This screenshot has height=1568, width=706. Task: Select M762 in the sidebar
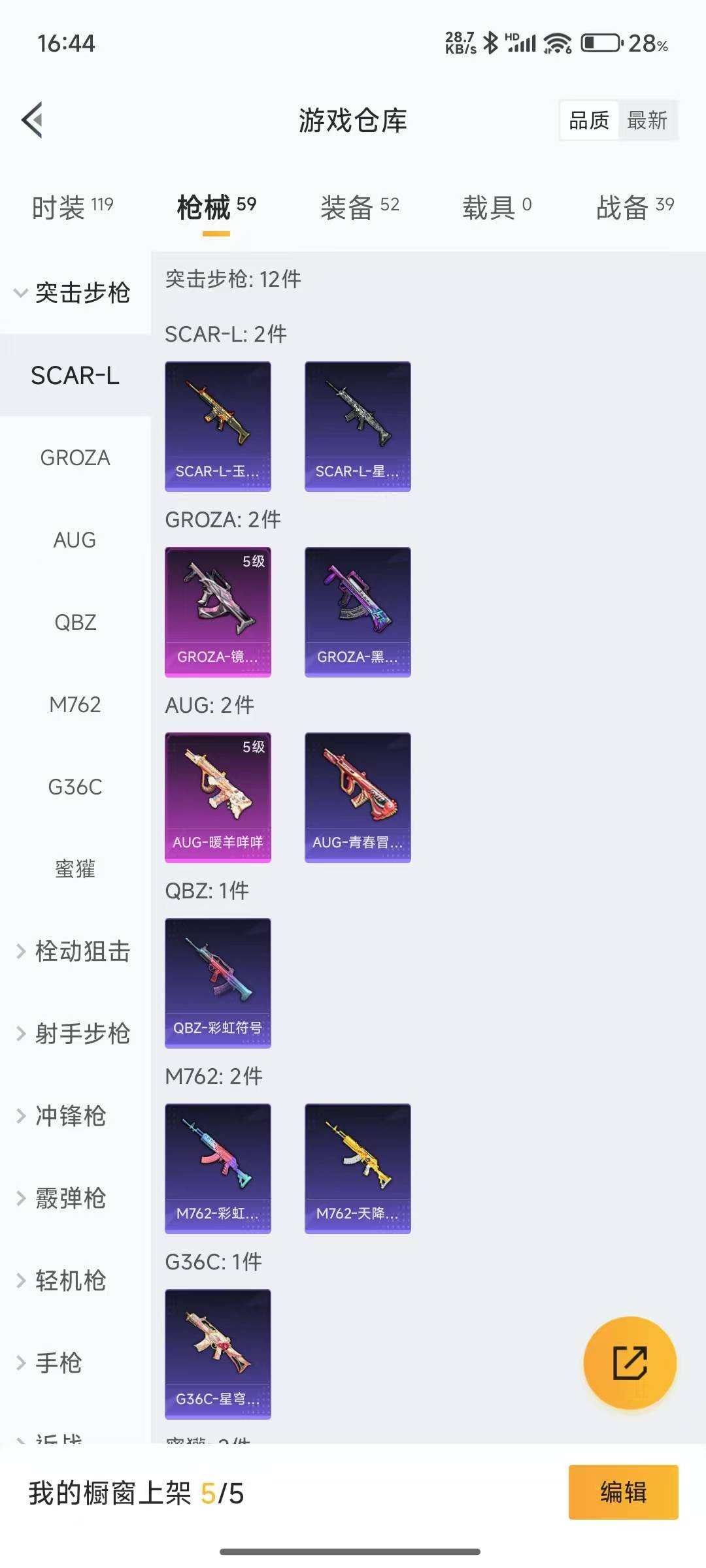tap(75, 705)
